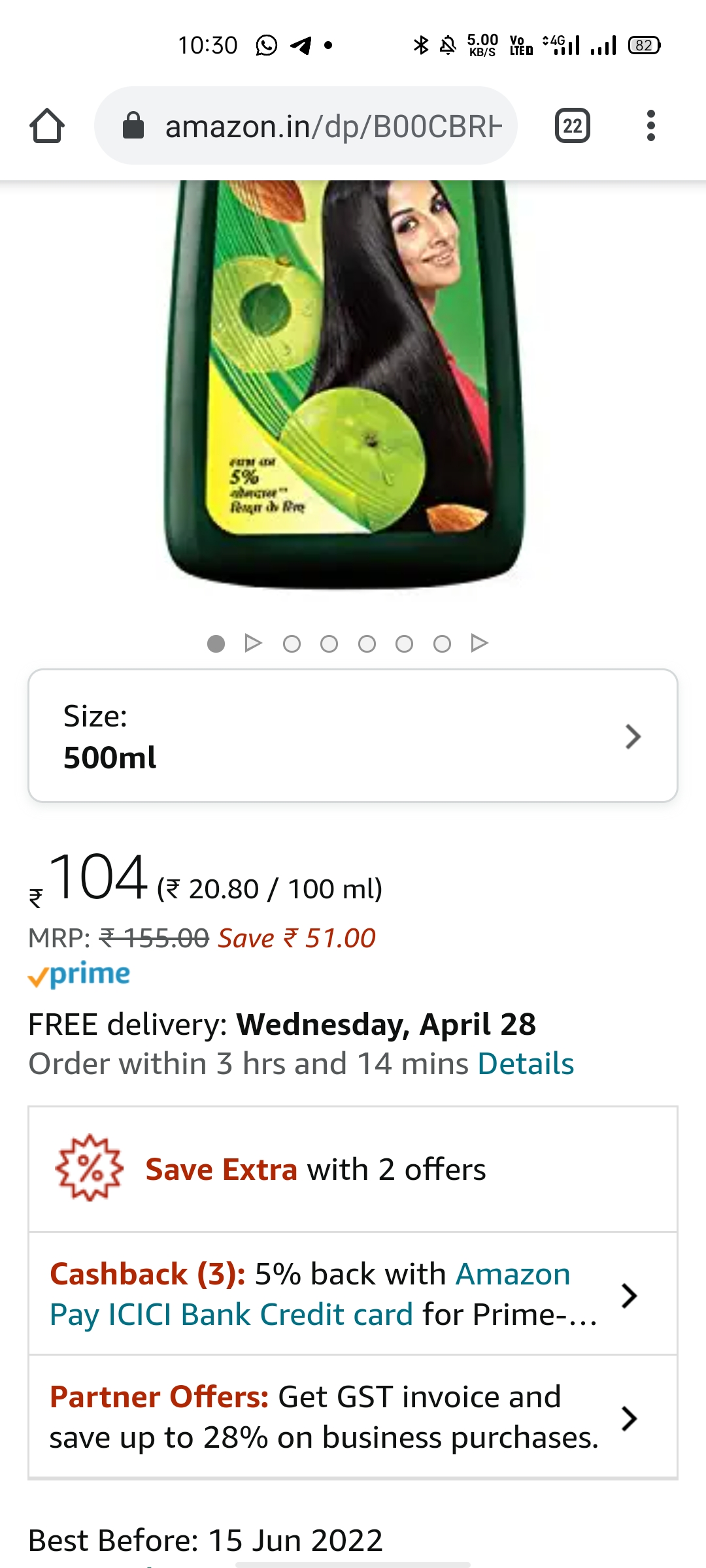Open the 500ml size selector

(352, 736)
